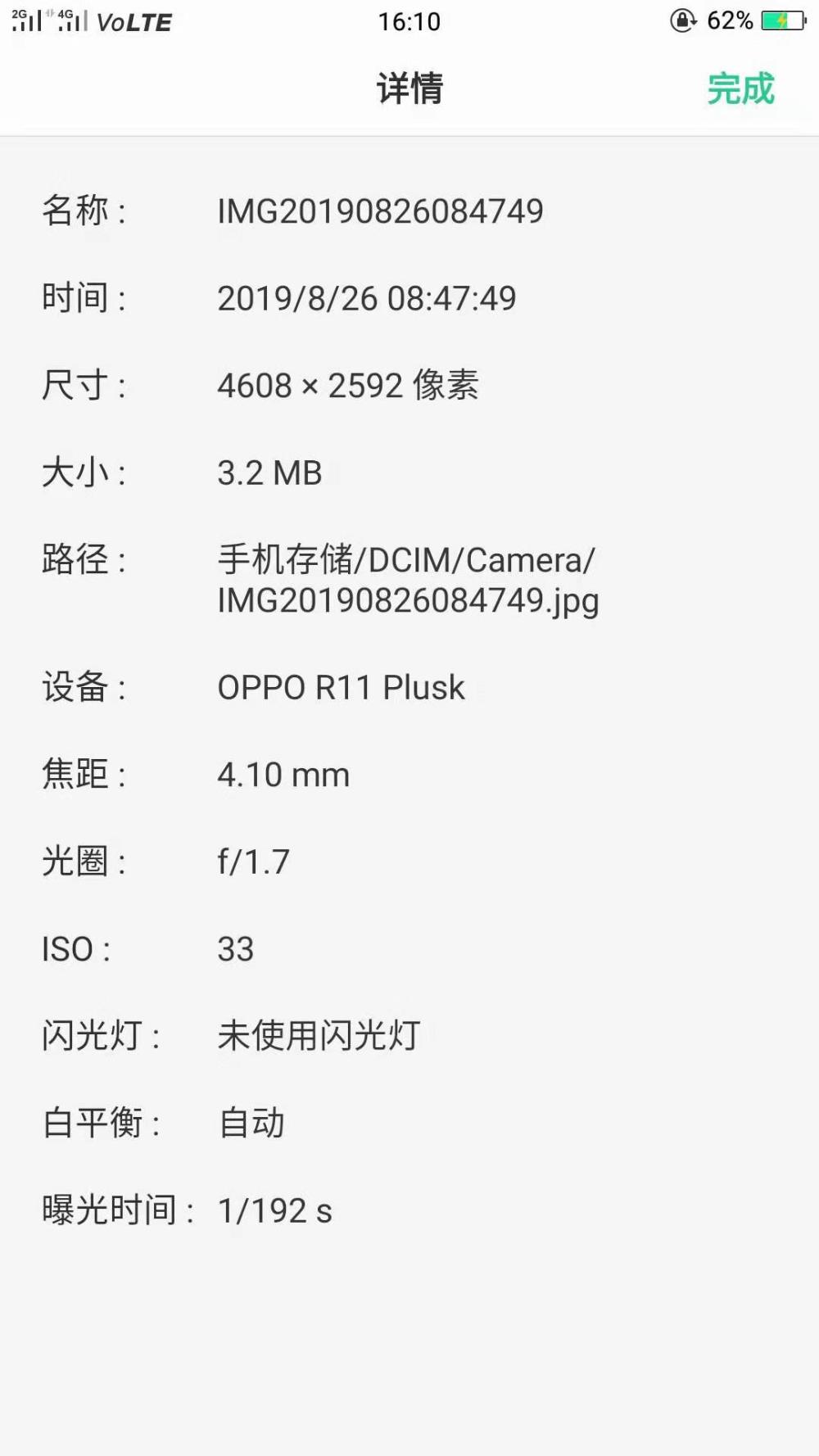This screenshot has width=819, height=1456.
Task: Tap 完成 to close the details
Action: click(x=740, y=88)
